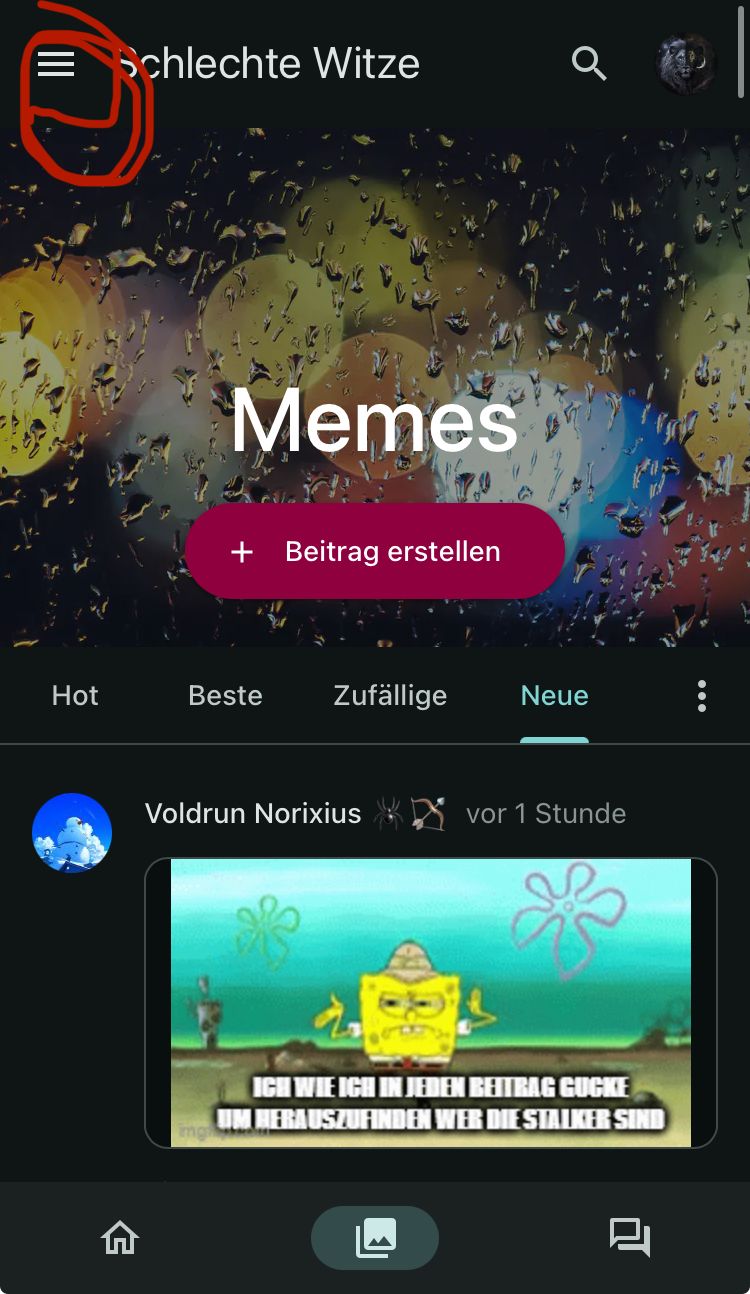Image resolution: width=750 pixels, height=1294 pixels.
Task: Select the Zufällige tab
Action: 390,696
